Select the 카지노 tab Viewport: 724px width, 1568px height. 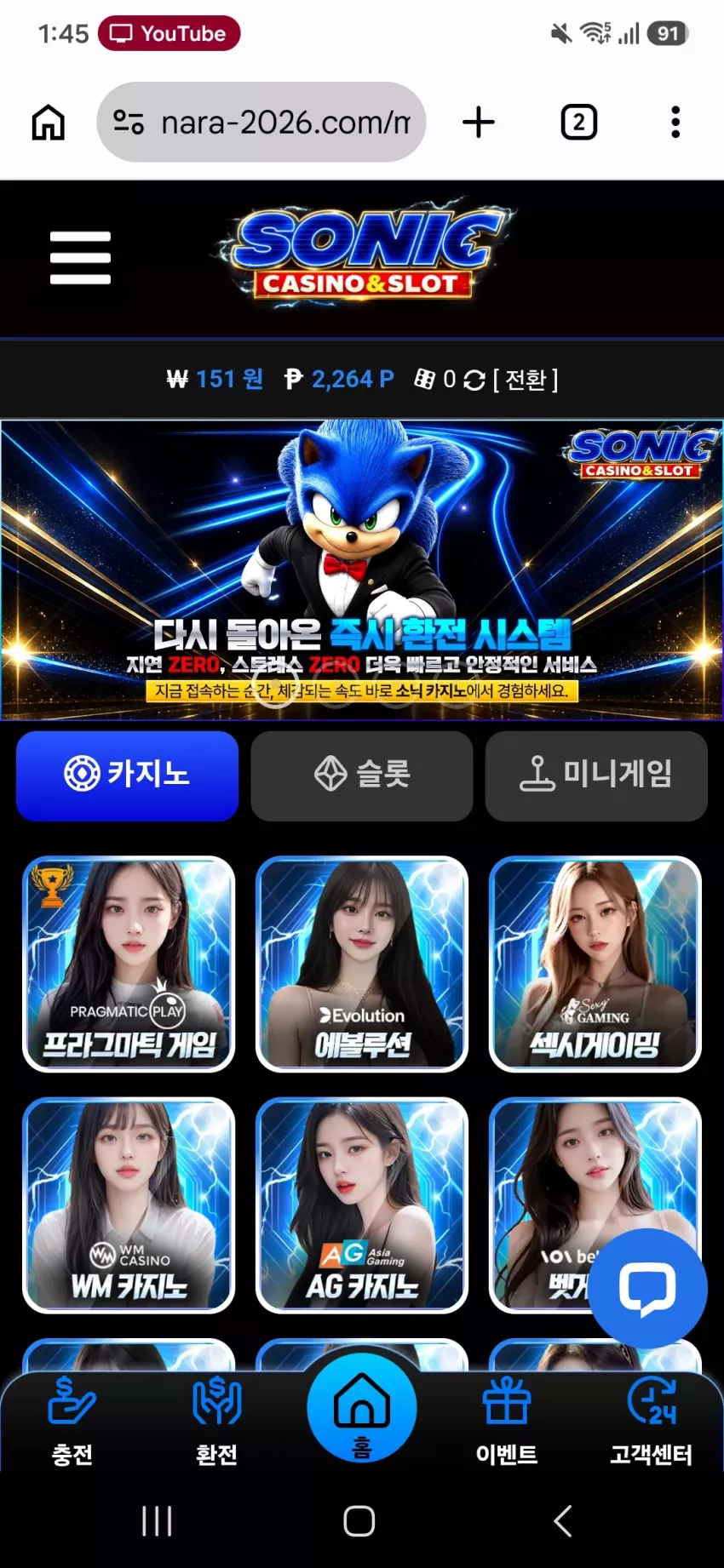[x=127, y=775]
